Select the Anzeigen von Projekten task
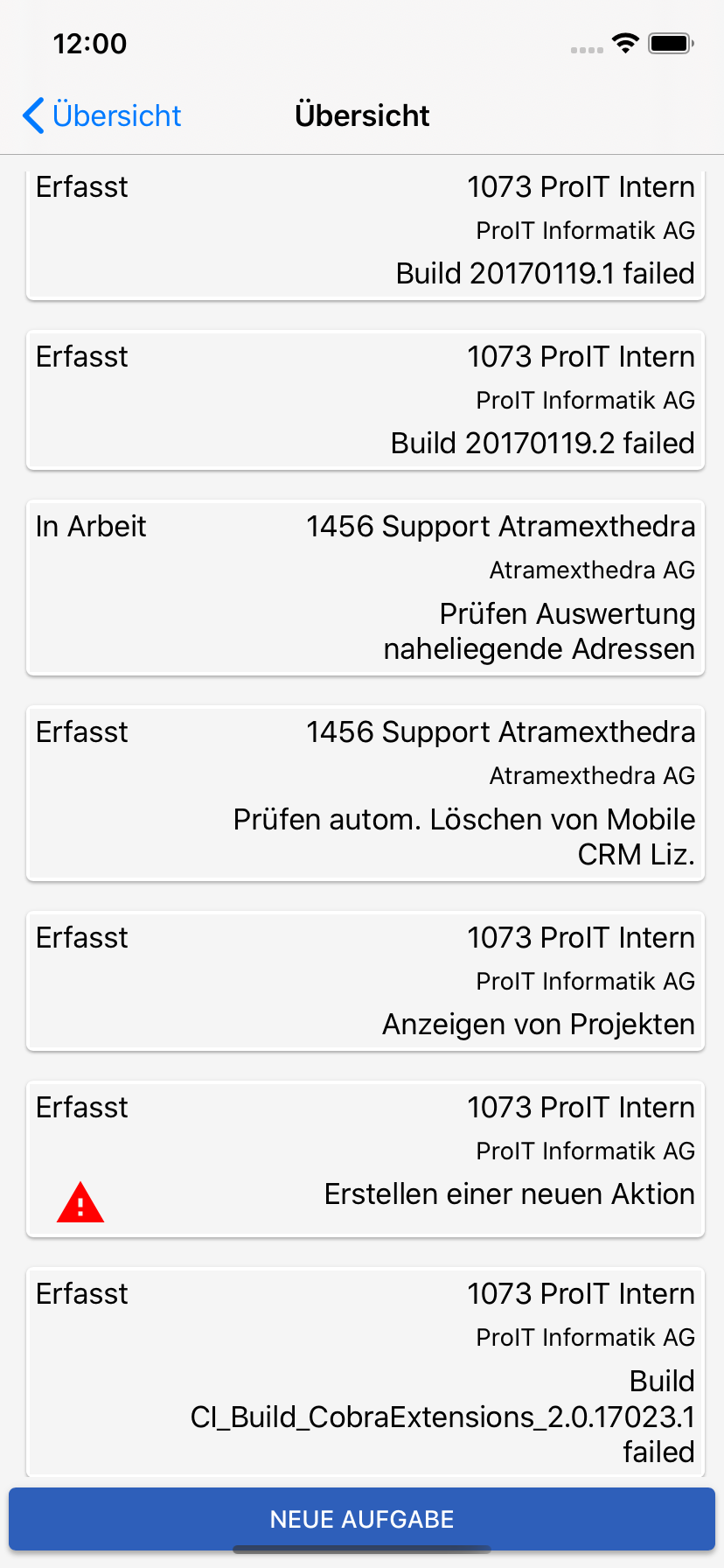 [362, 980]
